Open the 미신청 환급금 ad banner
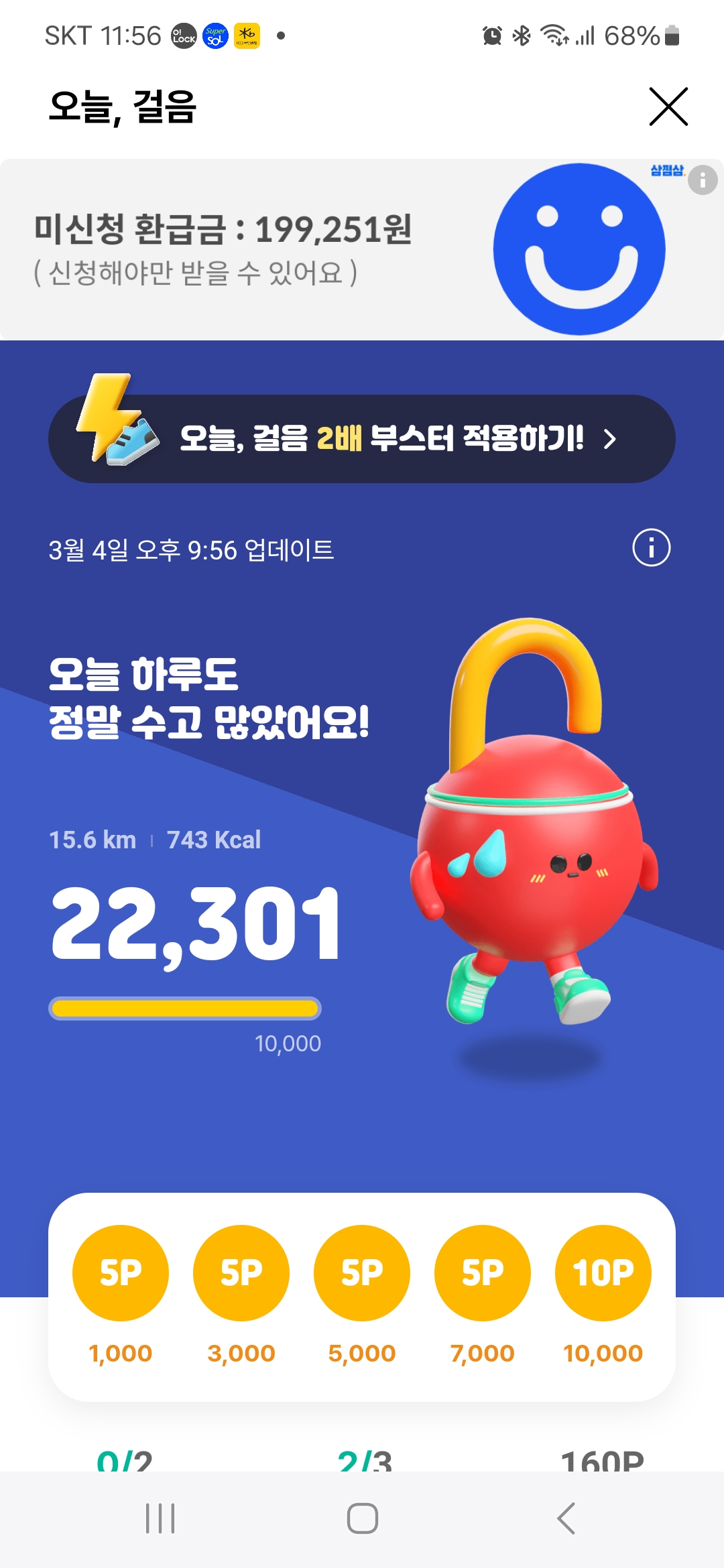 pyautogui.click(x=268, y=249)
